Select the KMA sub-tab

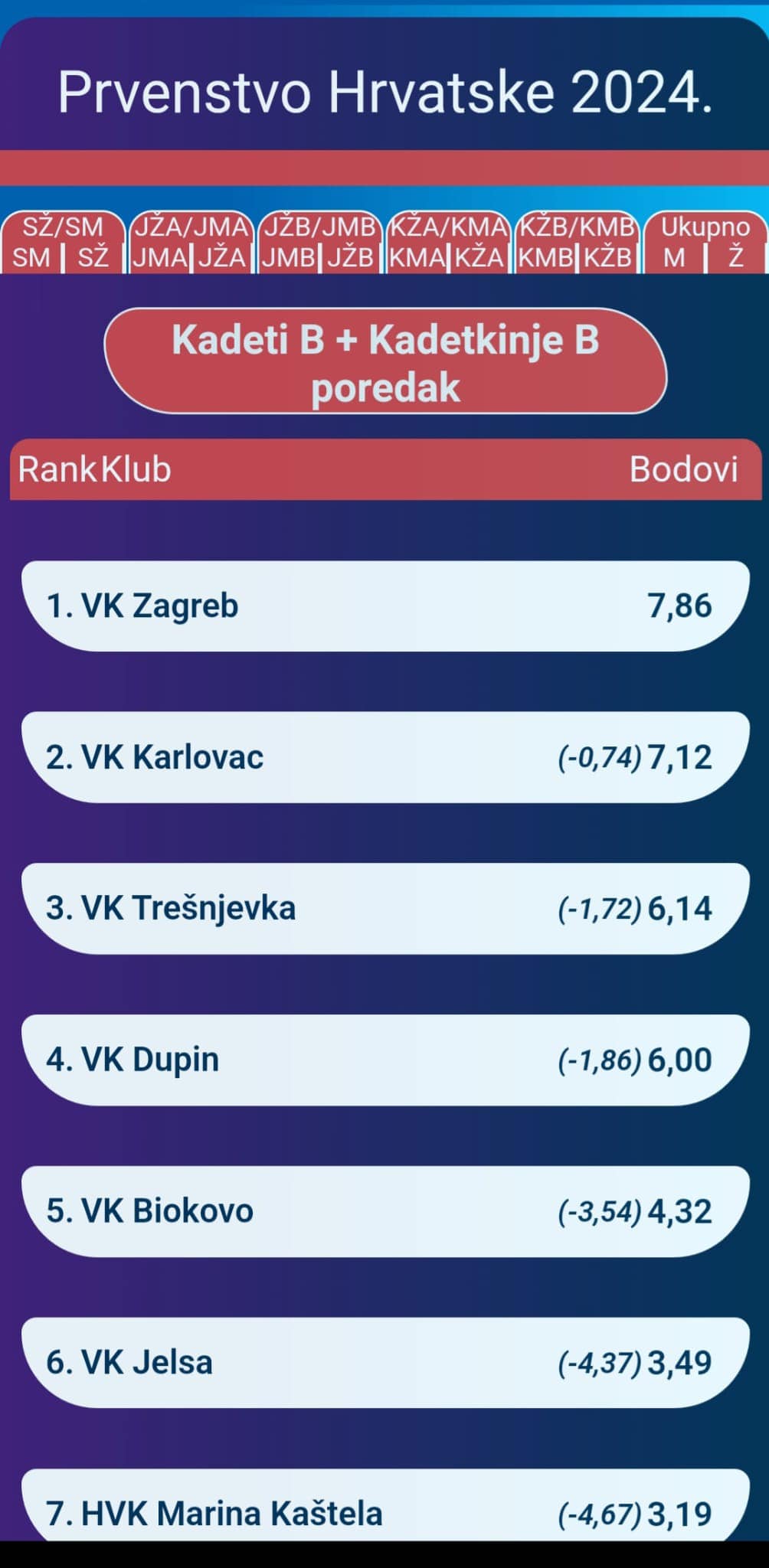(417, 258)
